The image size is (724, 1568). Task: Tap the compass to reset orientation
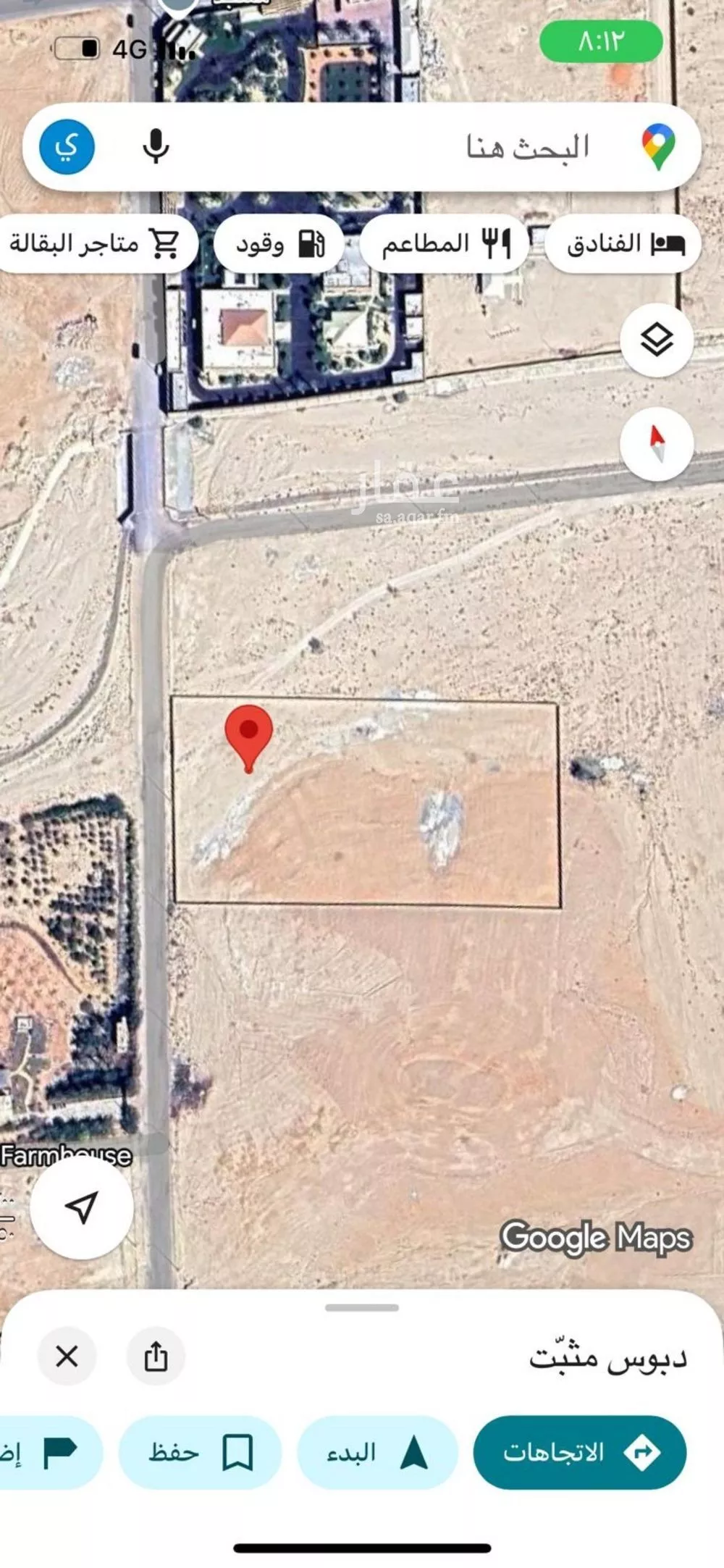pos(657,443)
